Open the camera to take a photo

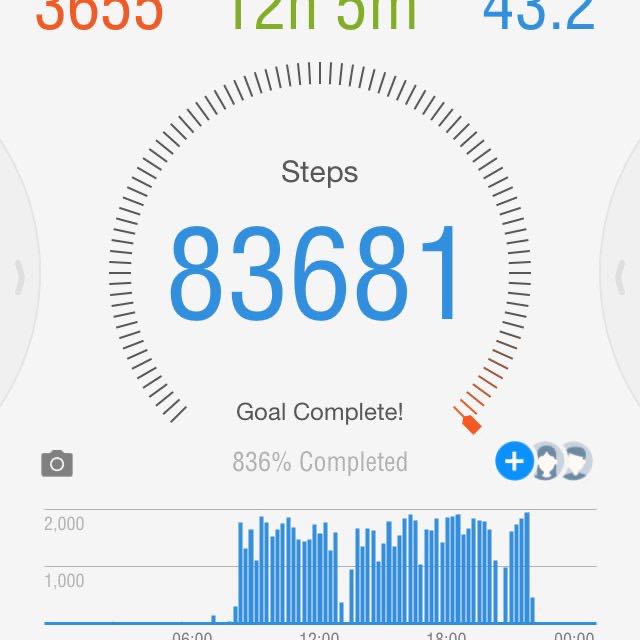point(57,463)
